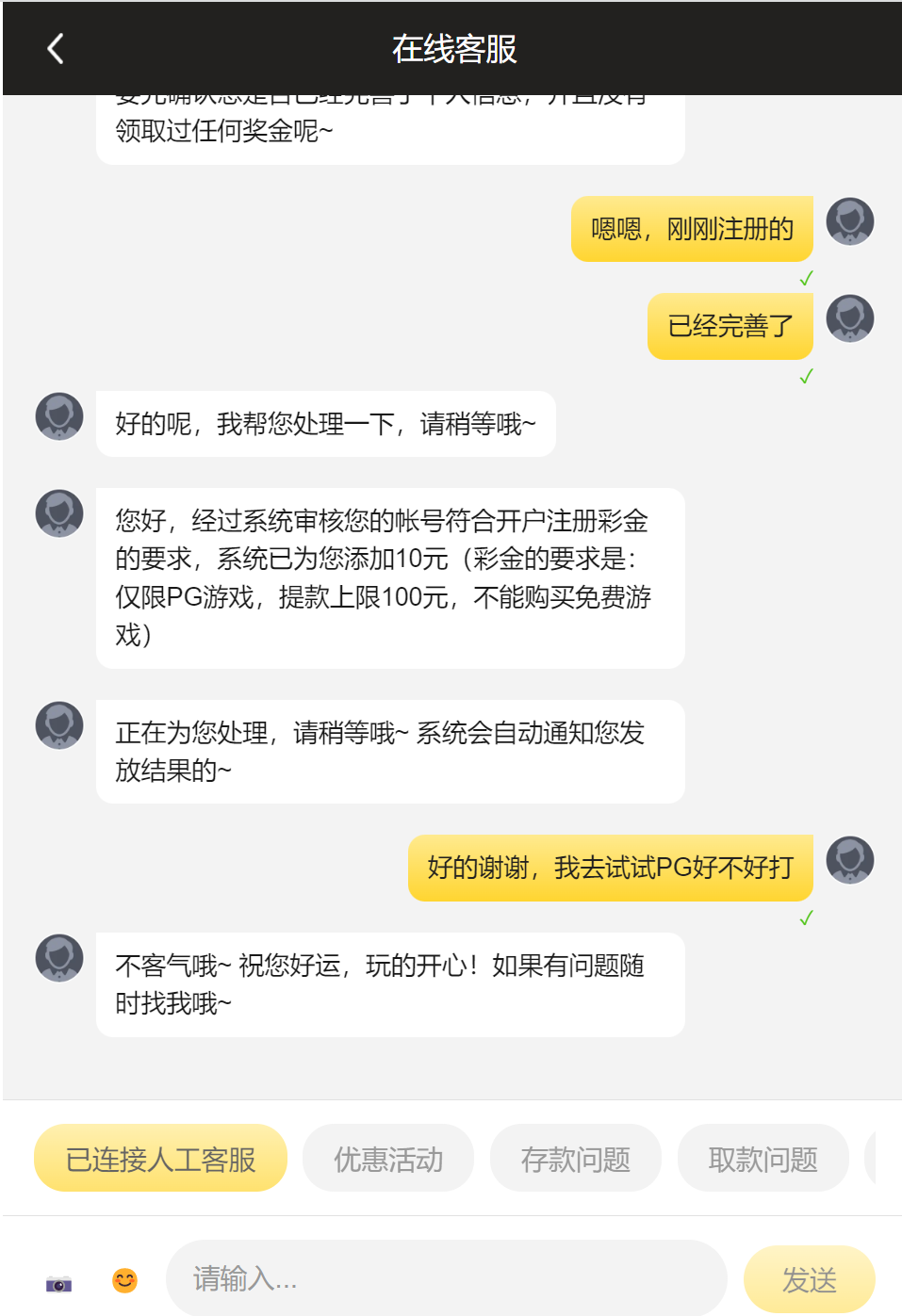The image size is (902, 1316).
Task: Focus the 请输入 message field
Action: point(446,1278)
